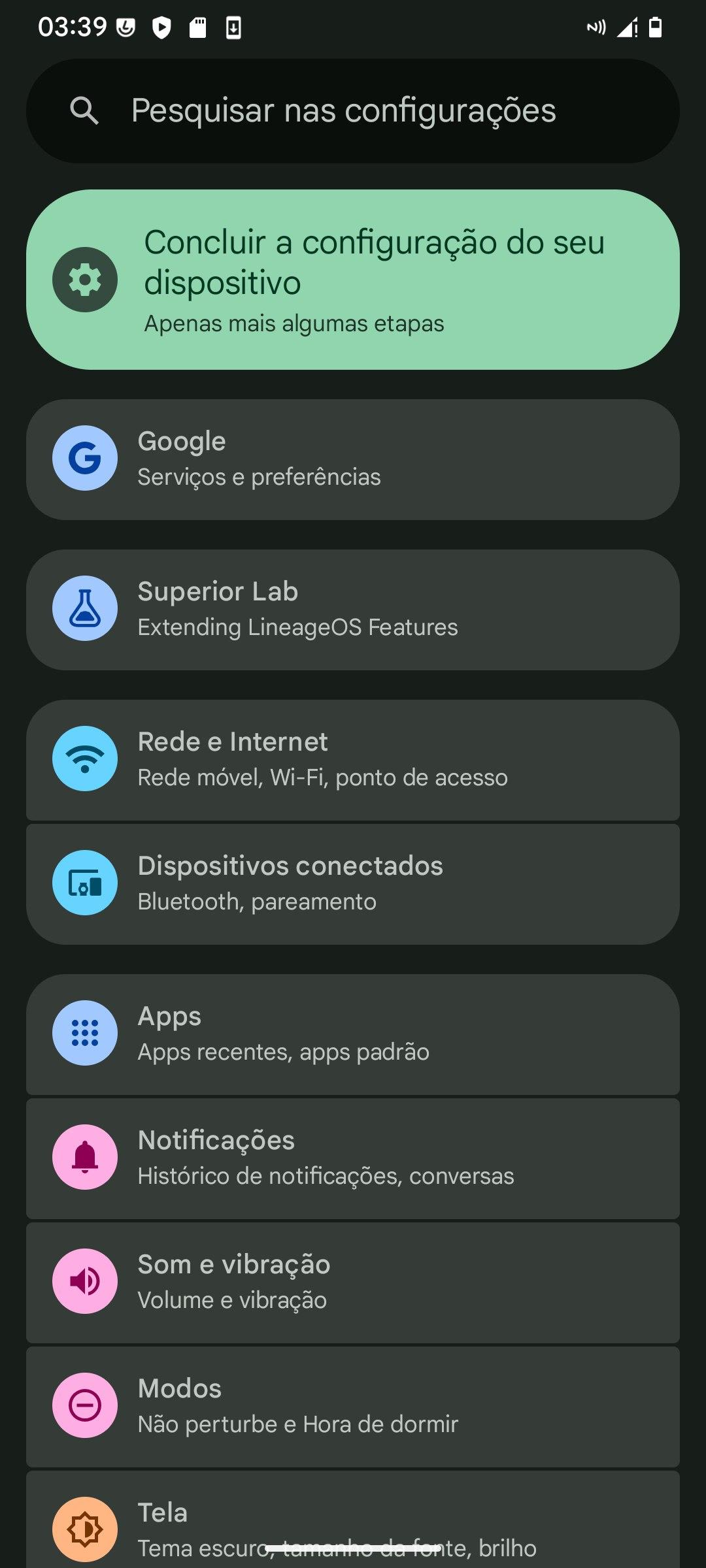The width and height of the screenshot is (706, 1568).
Task: Open the Pesquisar nas configurações search bar
Action: point(353,111)
